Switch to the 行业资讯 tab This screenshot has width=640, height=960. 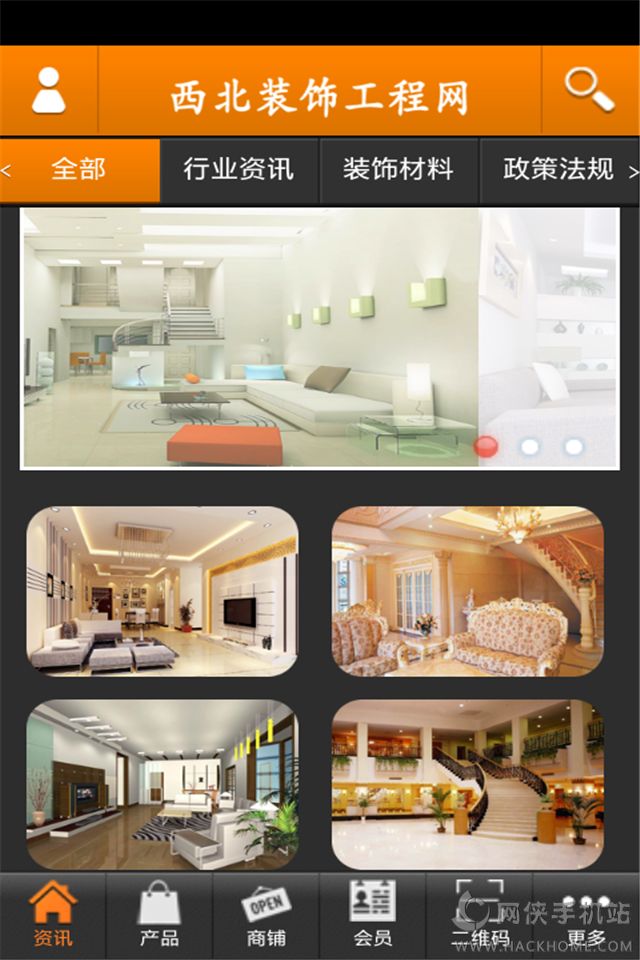point(238,170)
